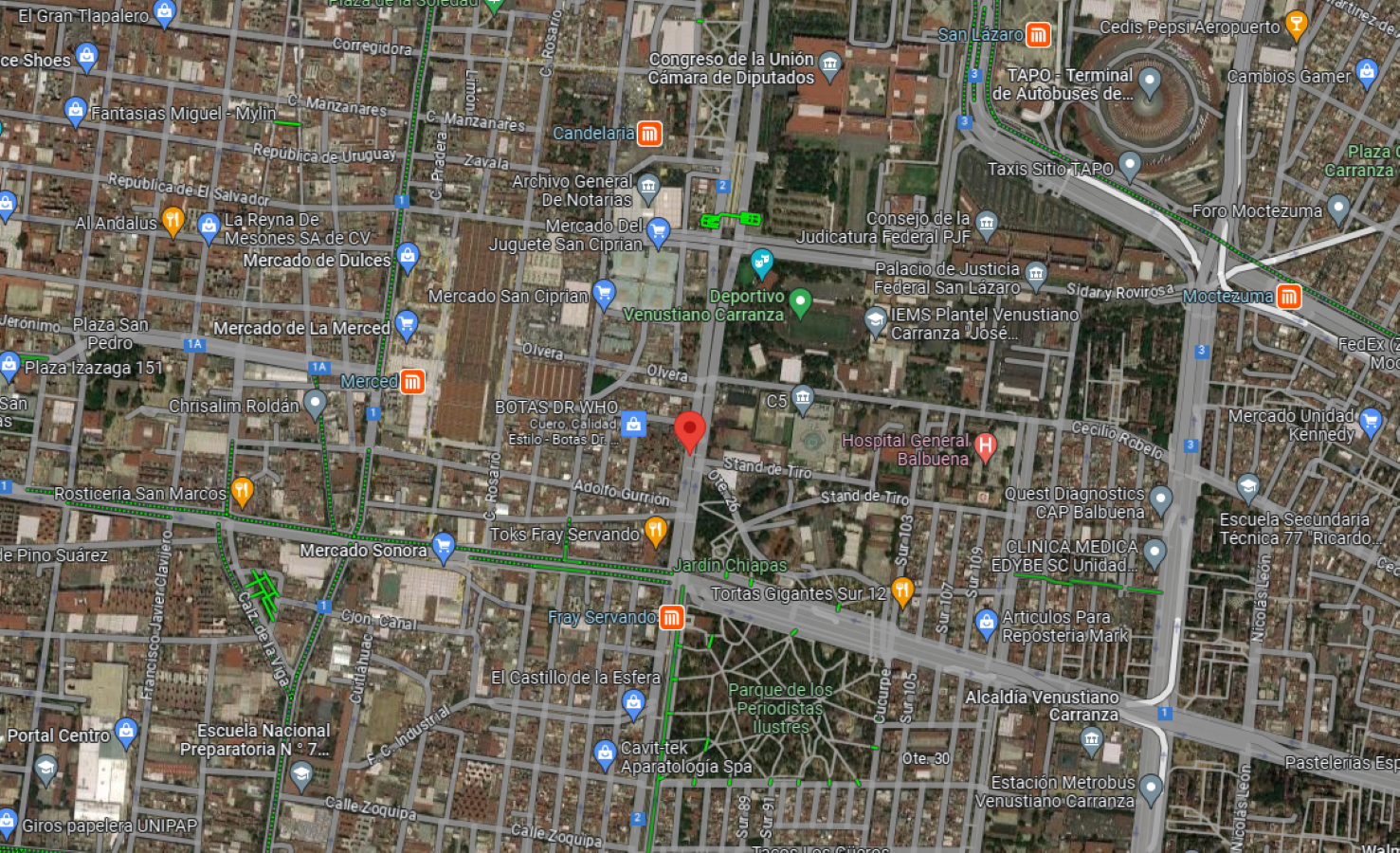Open the Moctezuma metro station marker
This screenshot has width=1400, height=853.
(1289, 297)
